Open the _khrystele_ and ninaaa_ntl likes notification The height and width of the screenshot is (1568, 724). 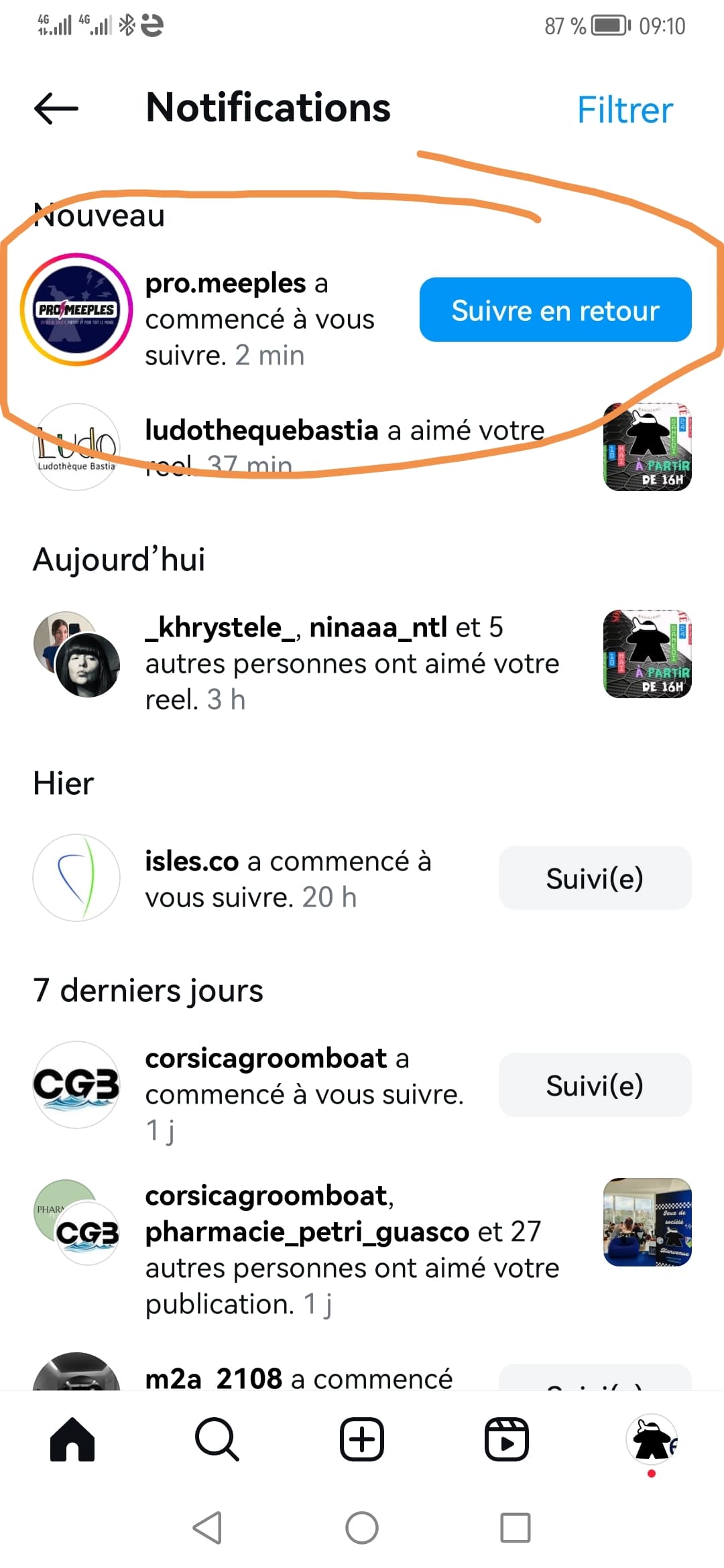click(352, 663)
